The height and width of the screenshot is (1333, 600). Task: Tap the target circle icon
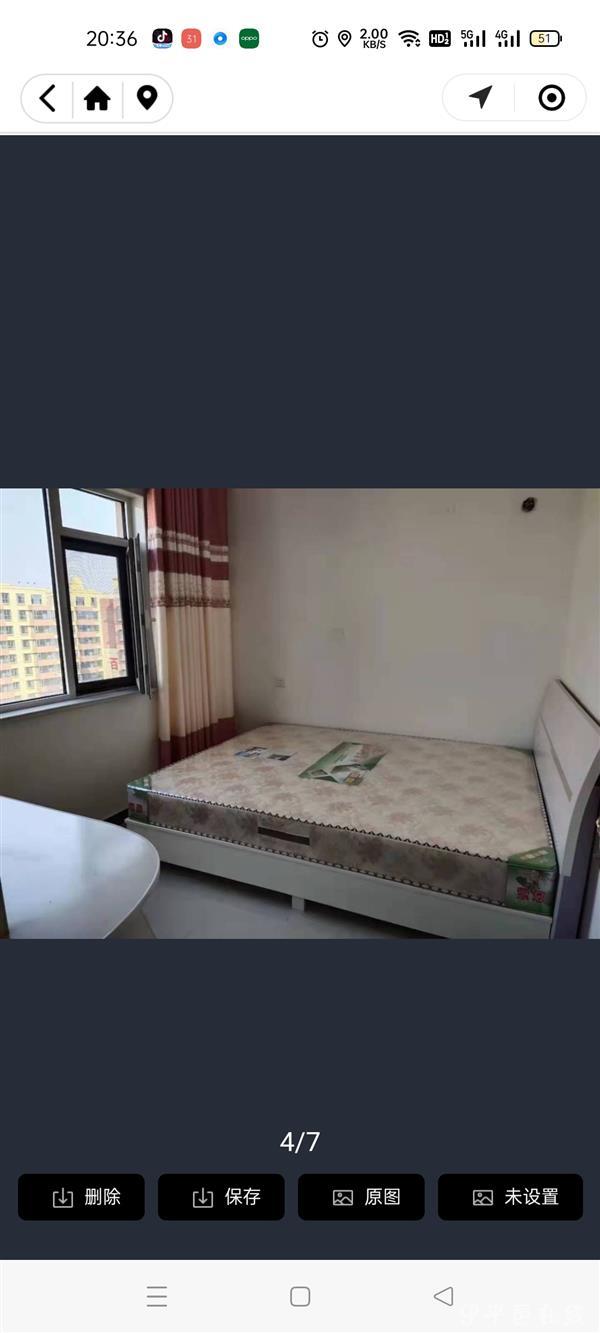pyautogui.click(x=551, y=97)
